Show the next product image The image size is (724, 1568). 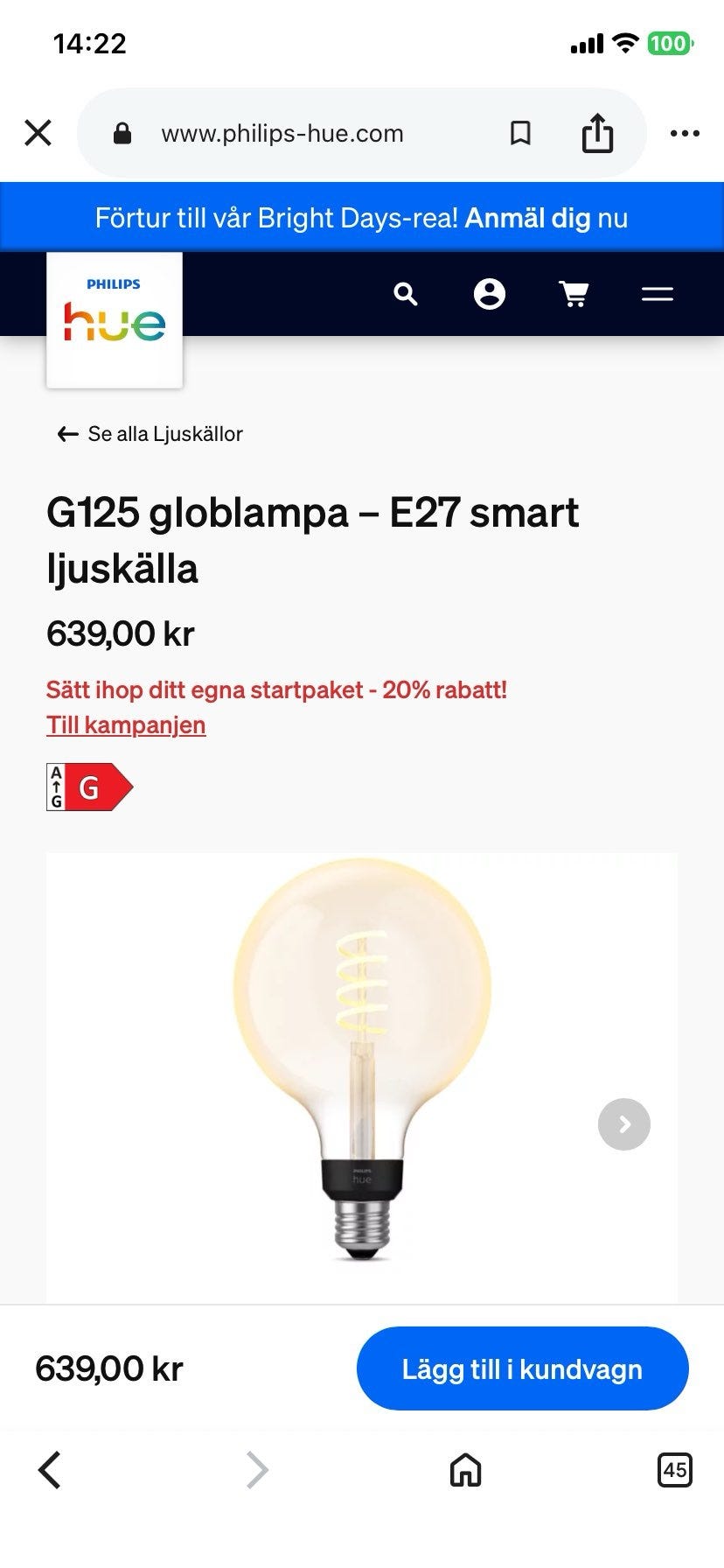coord(624,1124)
